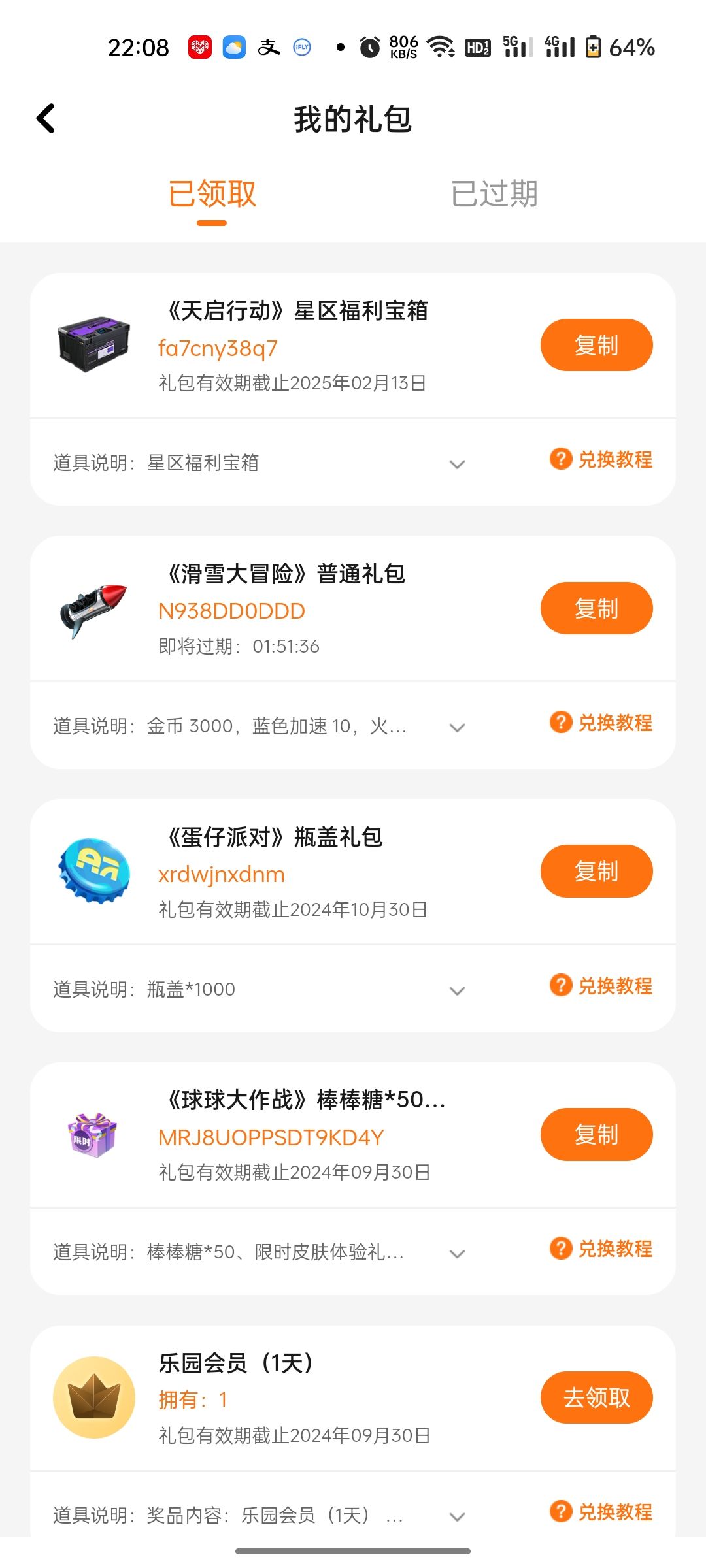The height and width of the screenshot is (1568, 706).
Task: Go back from 我的礼包 page
Action: pyautogui.click(x=46, y=119)
